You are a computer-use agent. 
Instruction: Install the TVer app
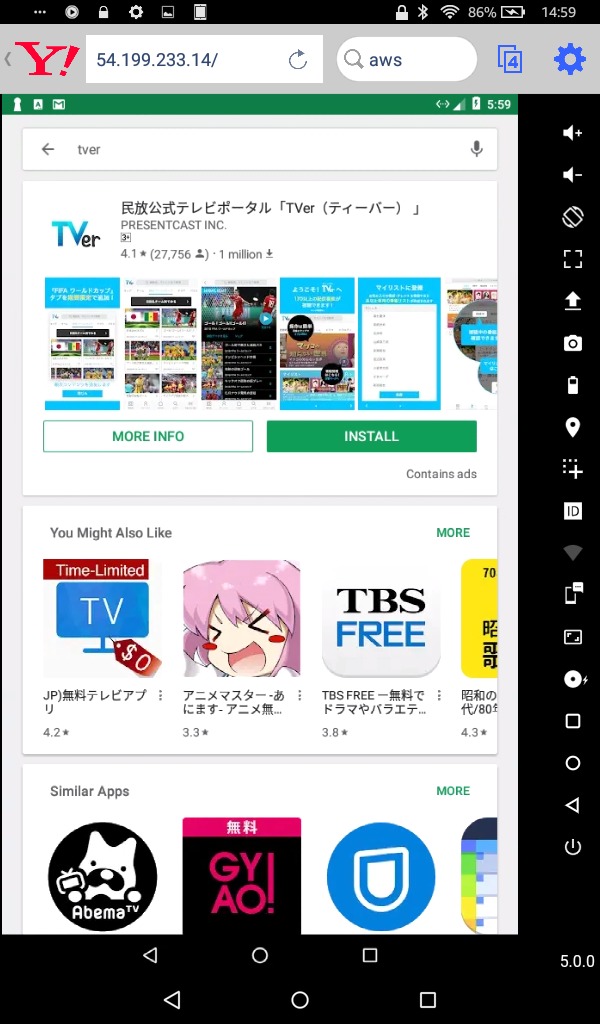coord(371,436)
